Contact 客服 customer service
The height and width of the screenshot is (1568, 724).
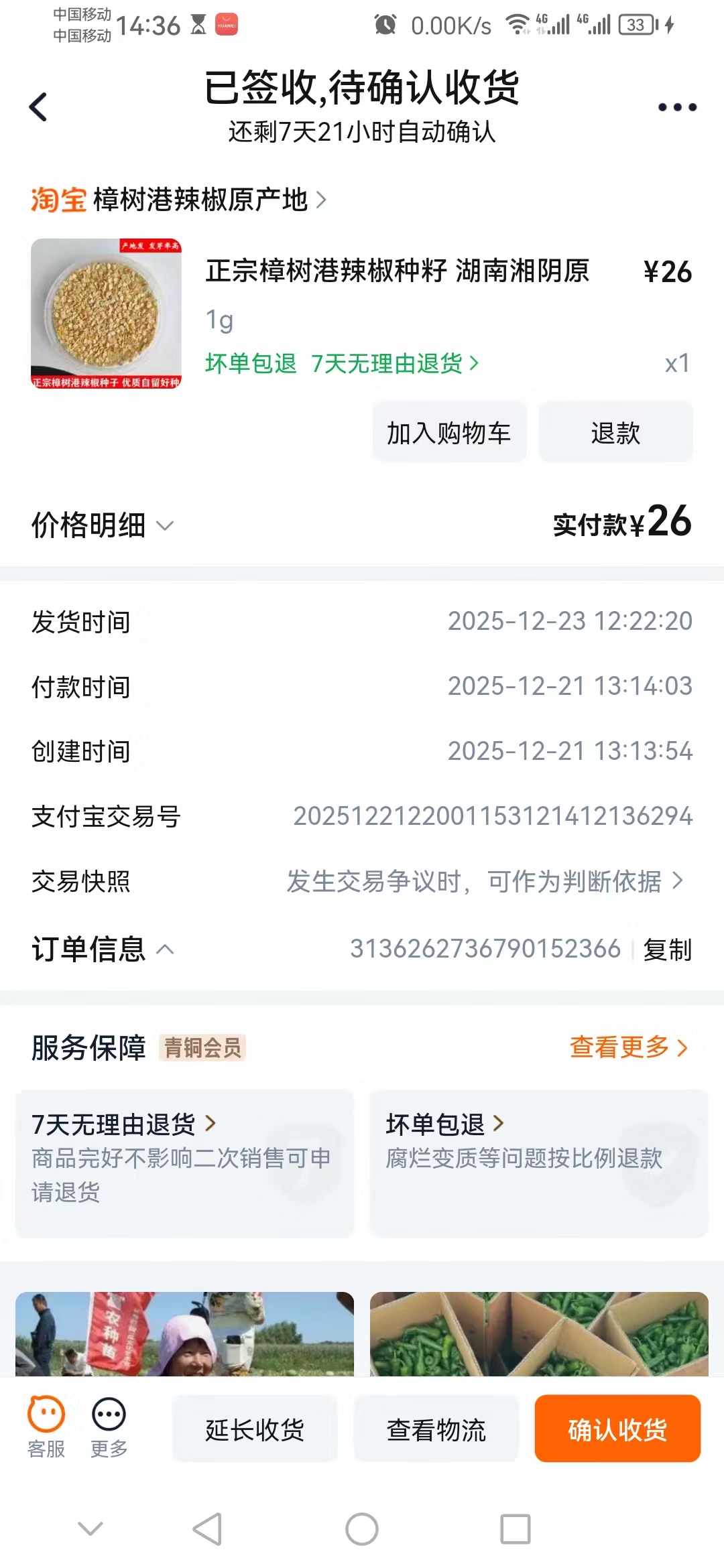46,1427
